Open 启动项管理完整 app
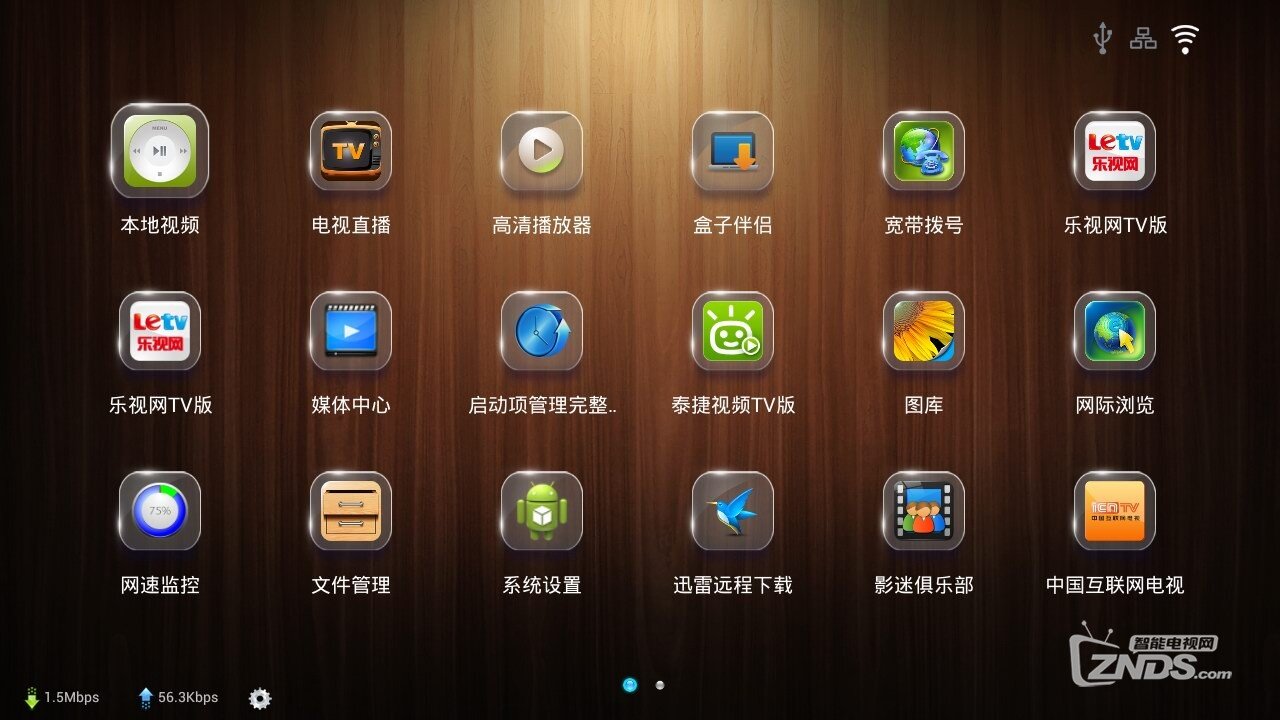 541,331
